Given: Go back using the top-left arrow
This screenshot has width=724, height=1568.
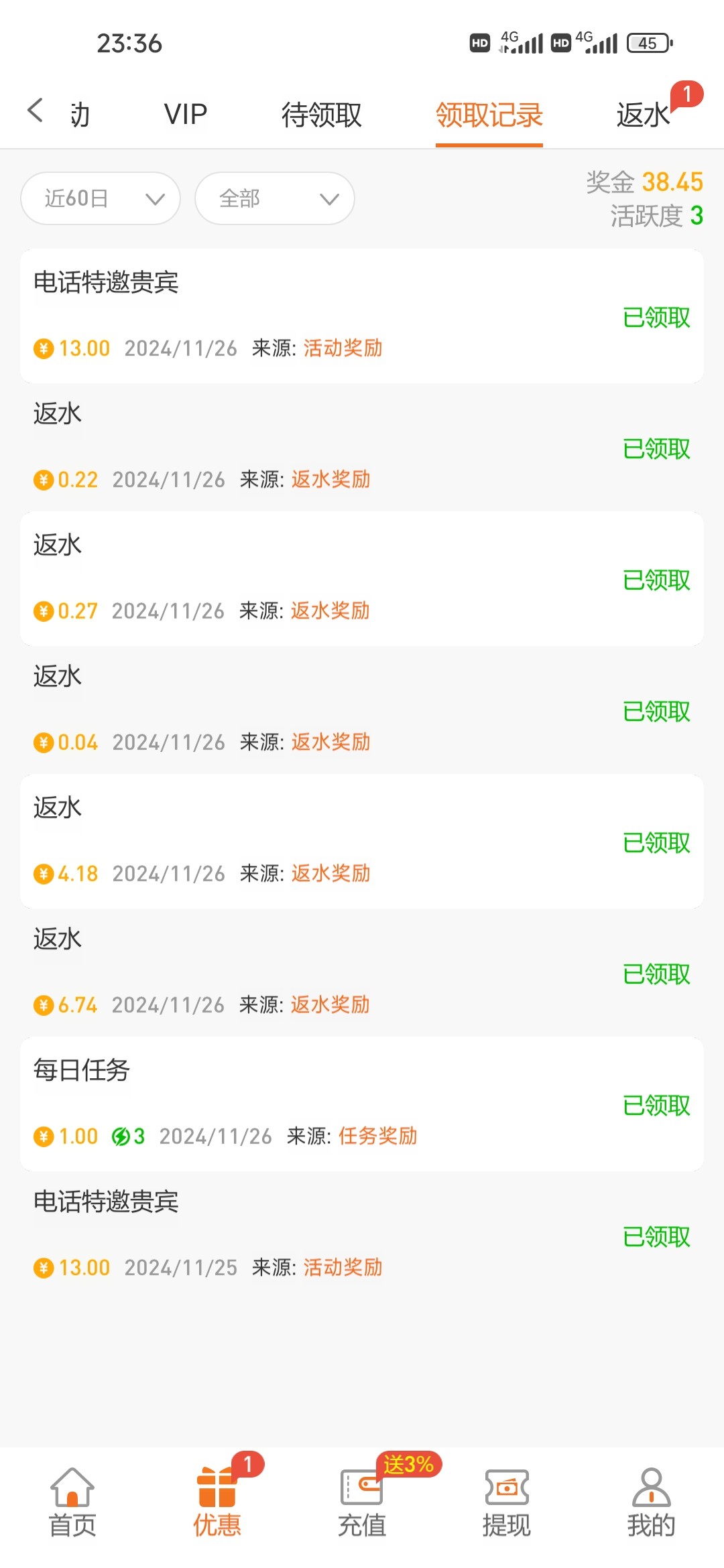Looking at the screenshot, I should click(x=36, y=111).
